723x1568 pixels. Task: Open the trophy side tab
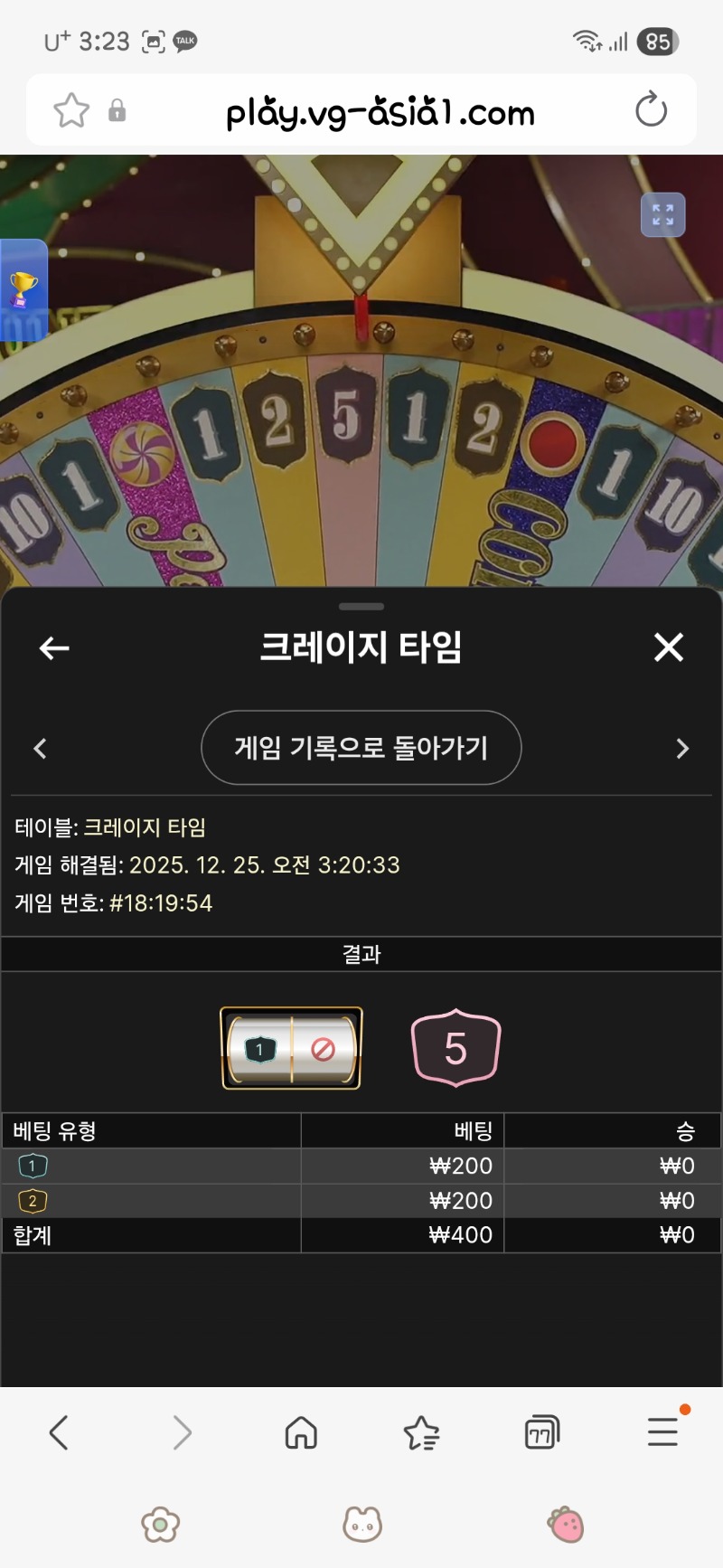coord(23,291)
